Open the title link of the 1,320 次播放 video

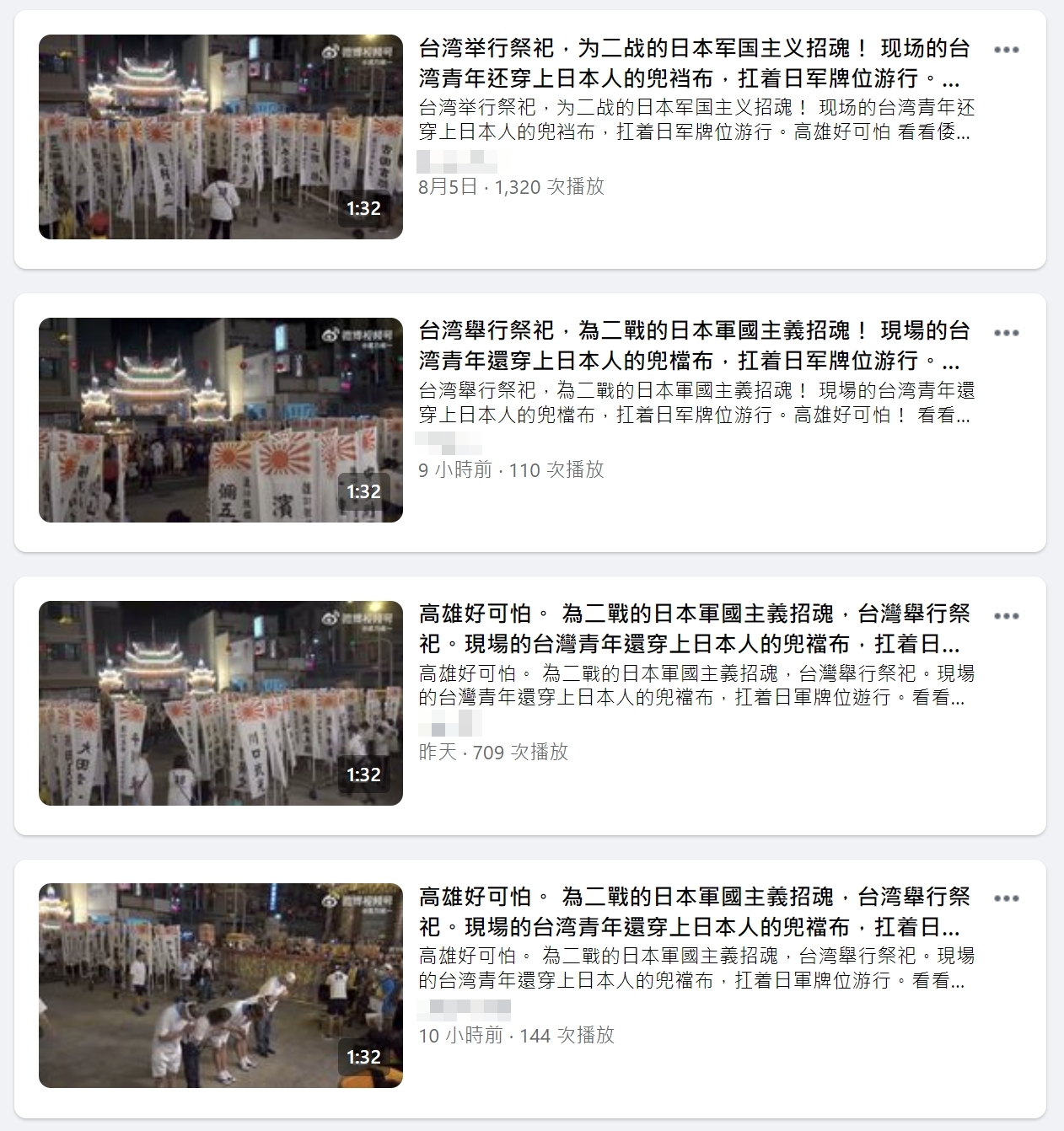coord(693,63)
